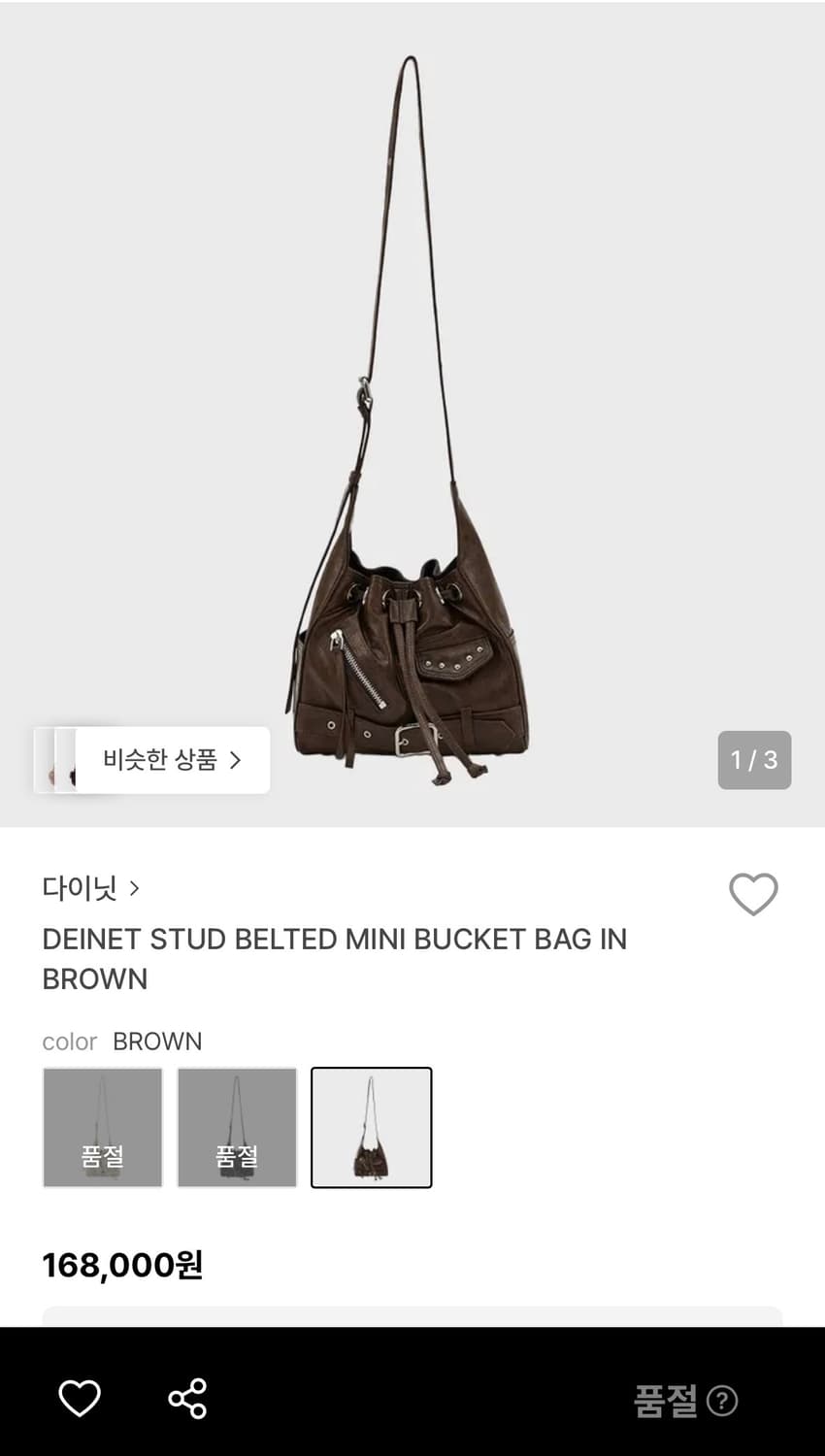Image resolution: width=825 pixels, height=1456 pixels.
Task: View the 1/3 image page indicator
Action: click(x=754, y=761)
